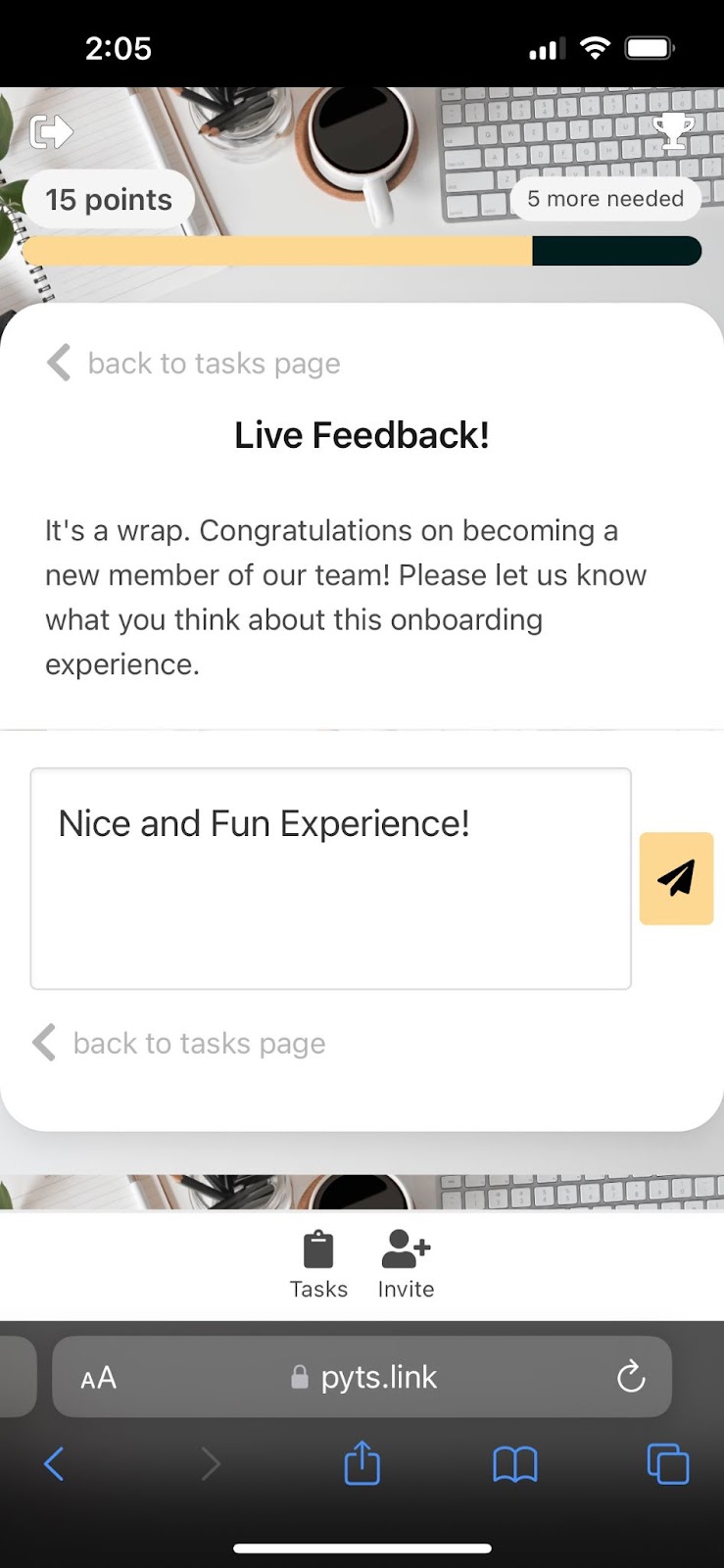The image size is (724, 1568).
Task: Tap the padlock icon in the address bar
Action: click(x=297, y=1377)
